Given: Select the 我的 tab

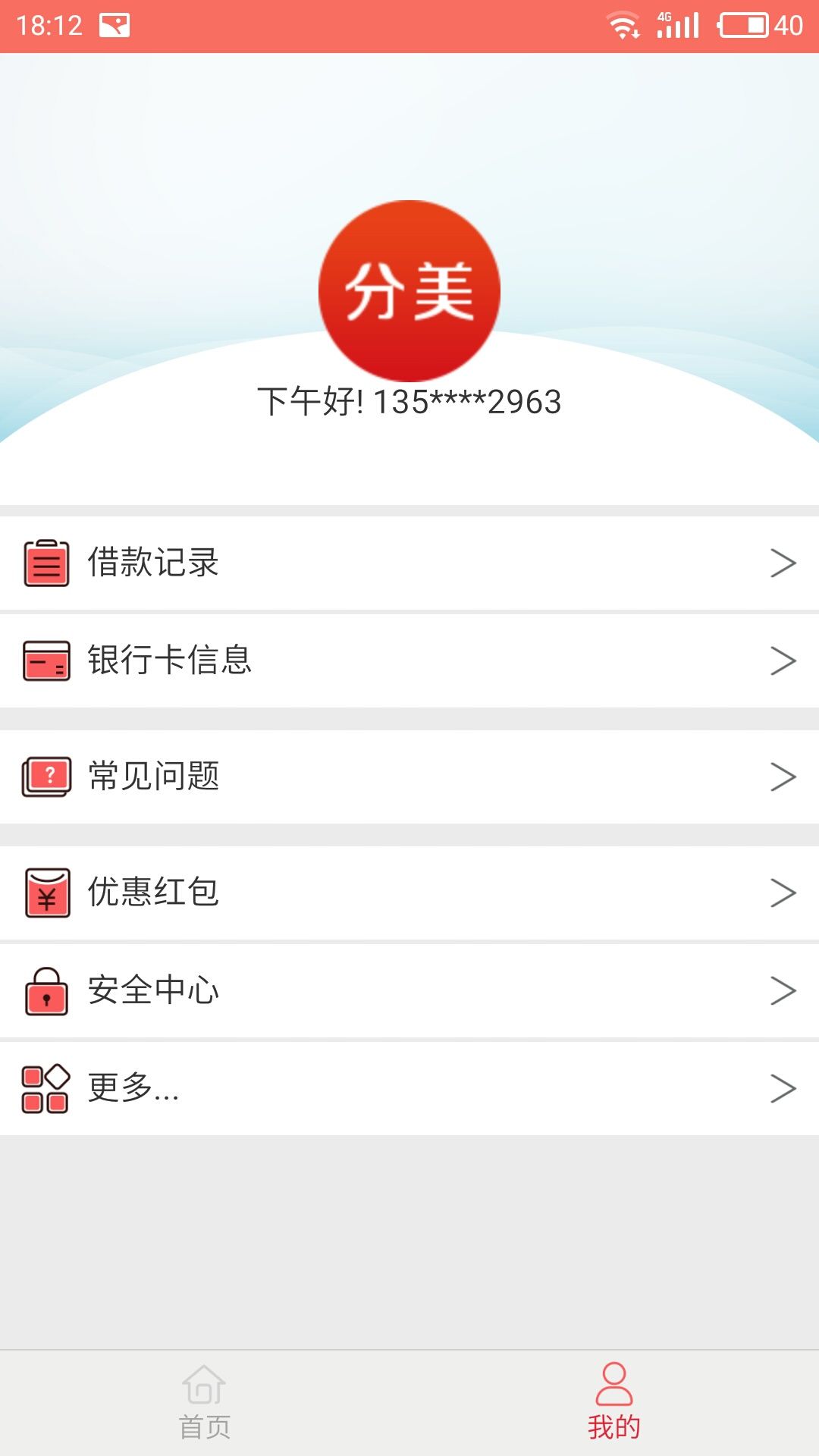Looking at the screenshot, I should click(614, 1403).
